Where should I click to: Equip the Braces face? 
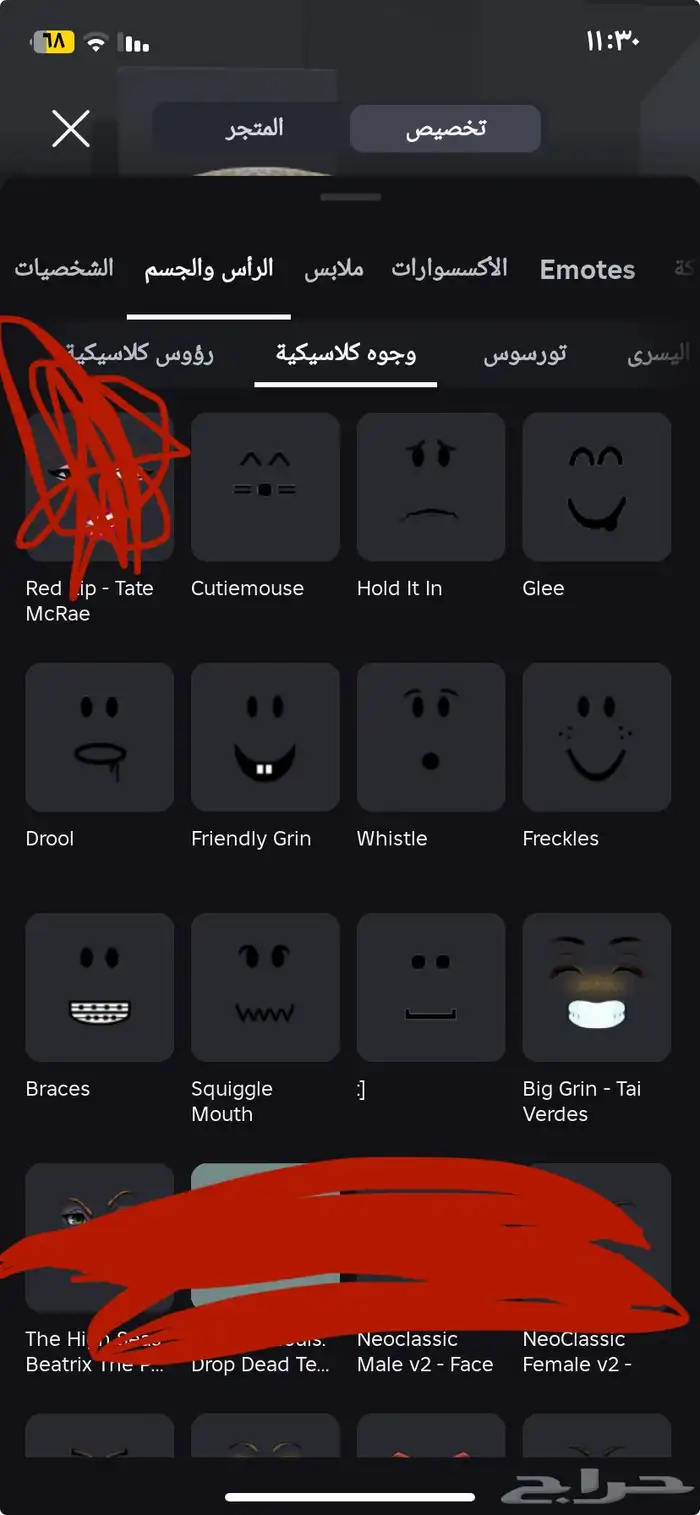[99, 987]
